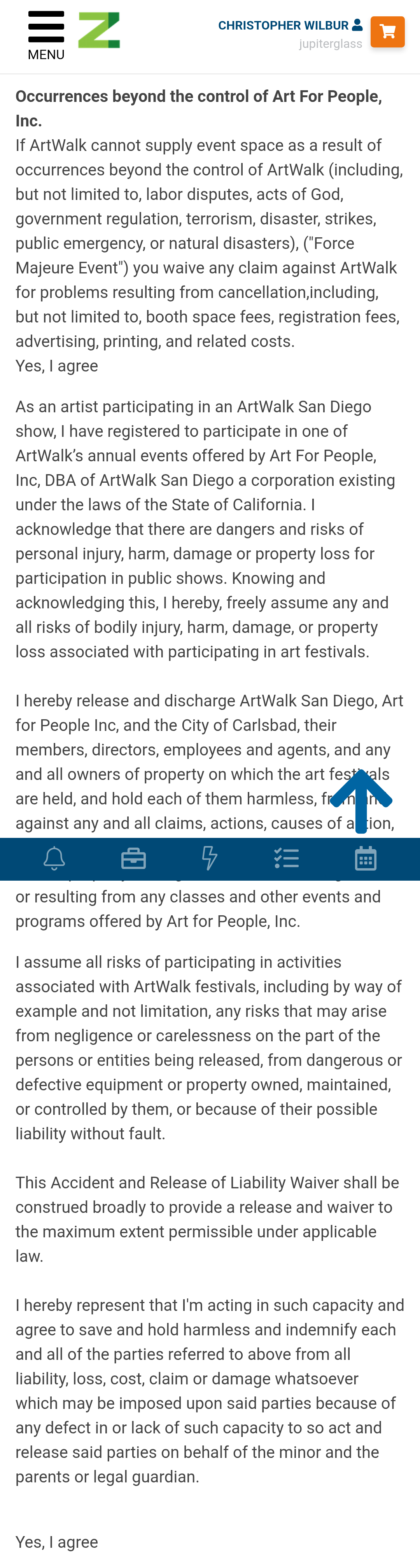Open the orange shopping cart

[387, 32]
